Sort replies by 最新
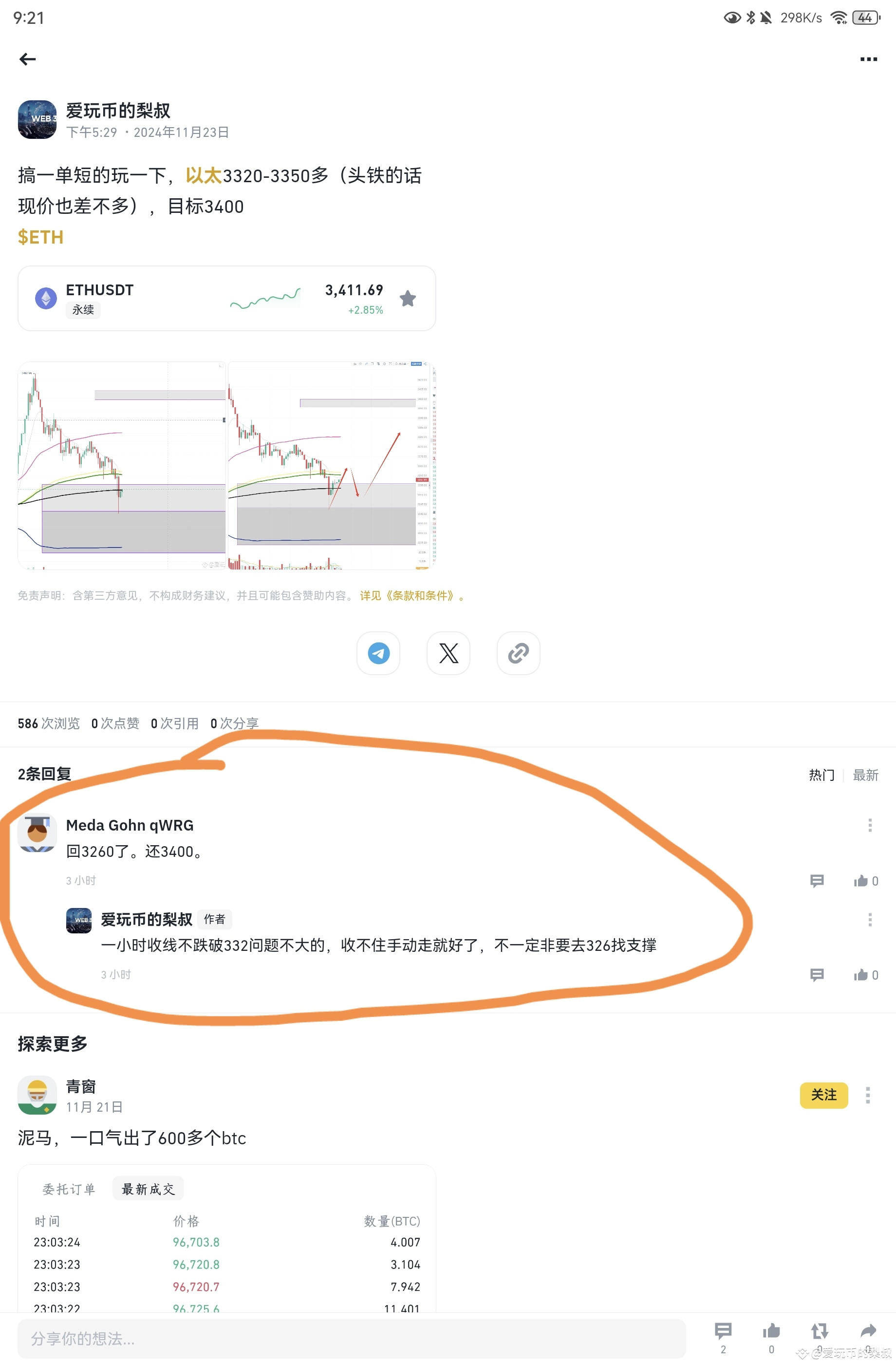 (x=865, y=775)
